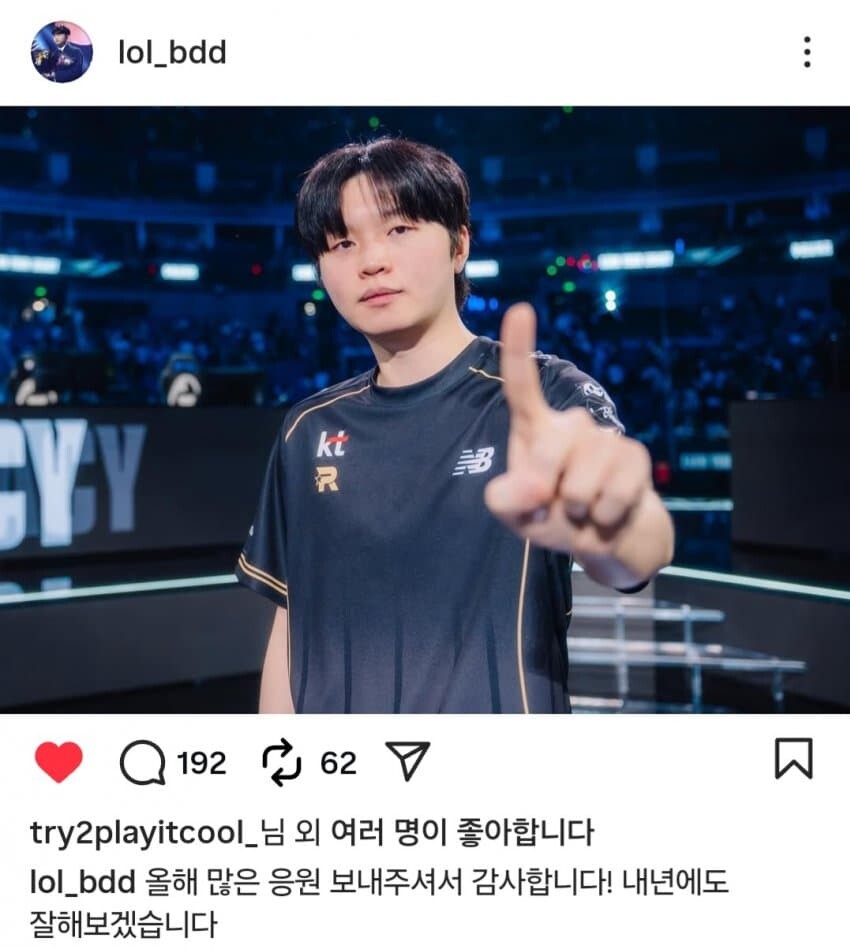Open the post photo
This screenshot has height=949, width=850.
425,410
